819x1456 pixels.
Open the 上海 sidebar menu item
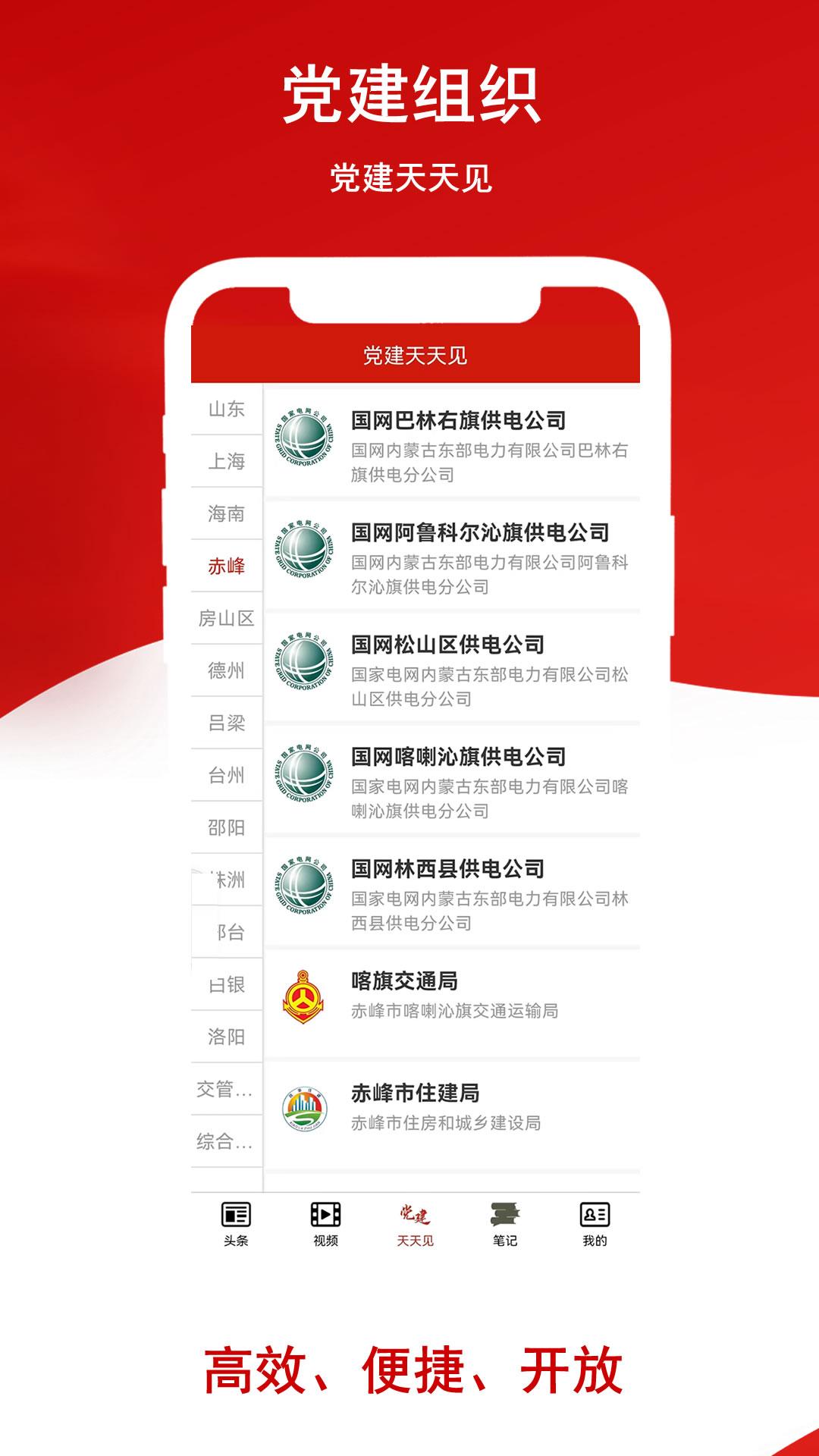225,460
